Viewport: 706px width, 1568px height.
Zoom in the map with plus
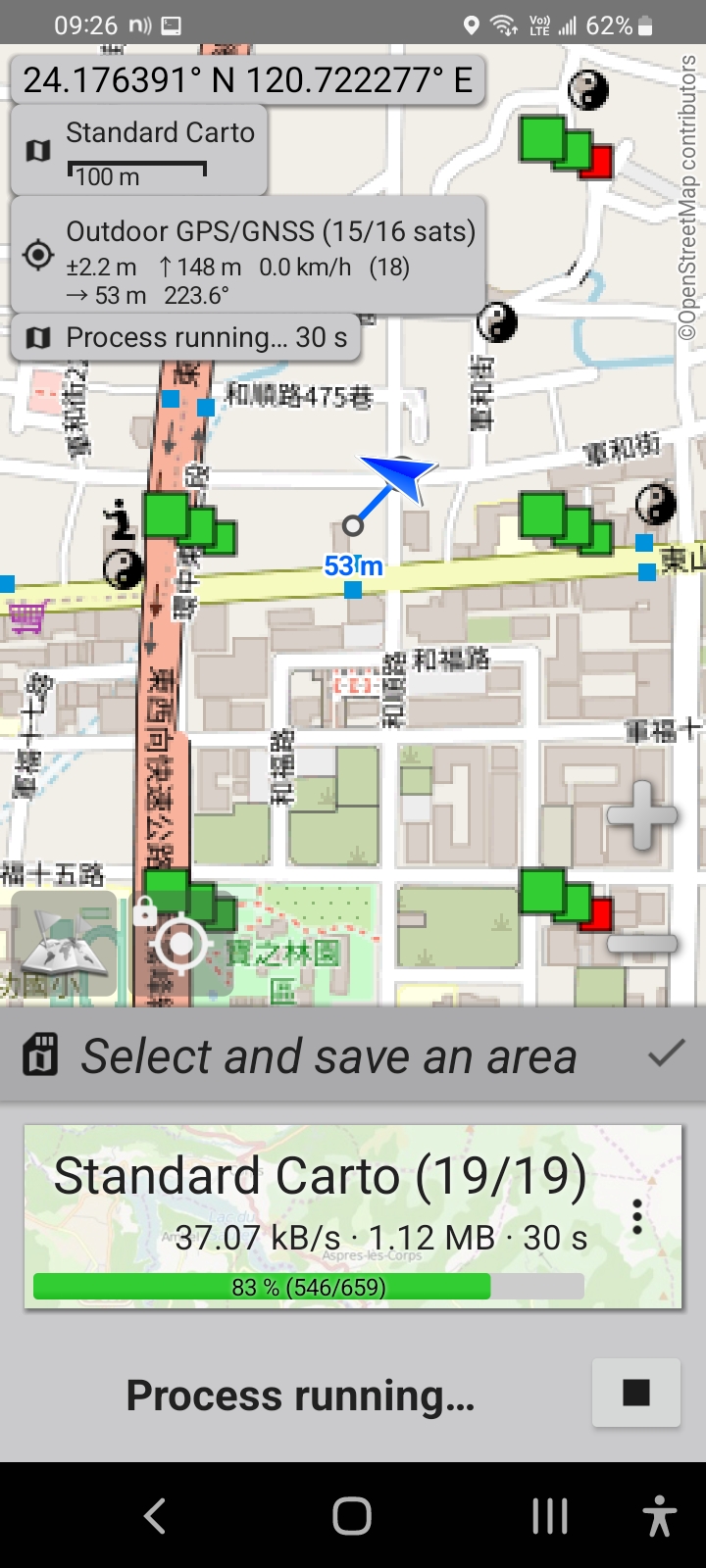(x=642, y=814)
